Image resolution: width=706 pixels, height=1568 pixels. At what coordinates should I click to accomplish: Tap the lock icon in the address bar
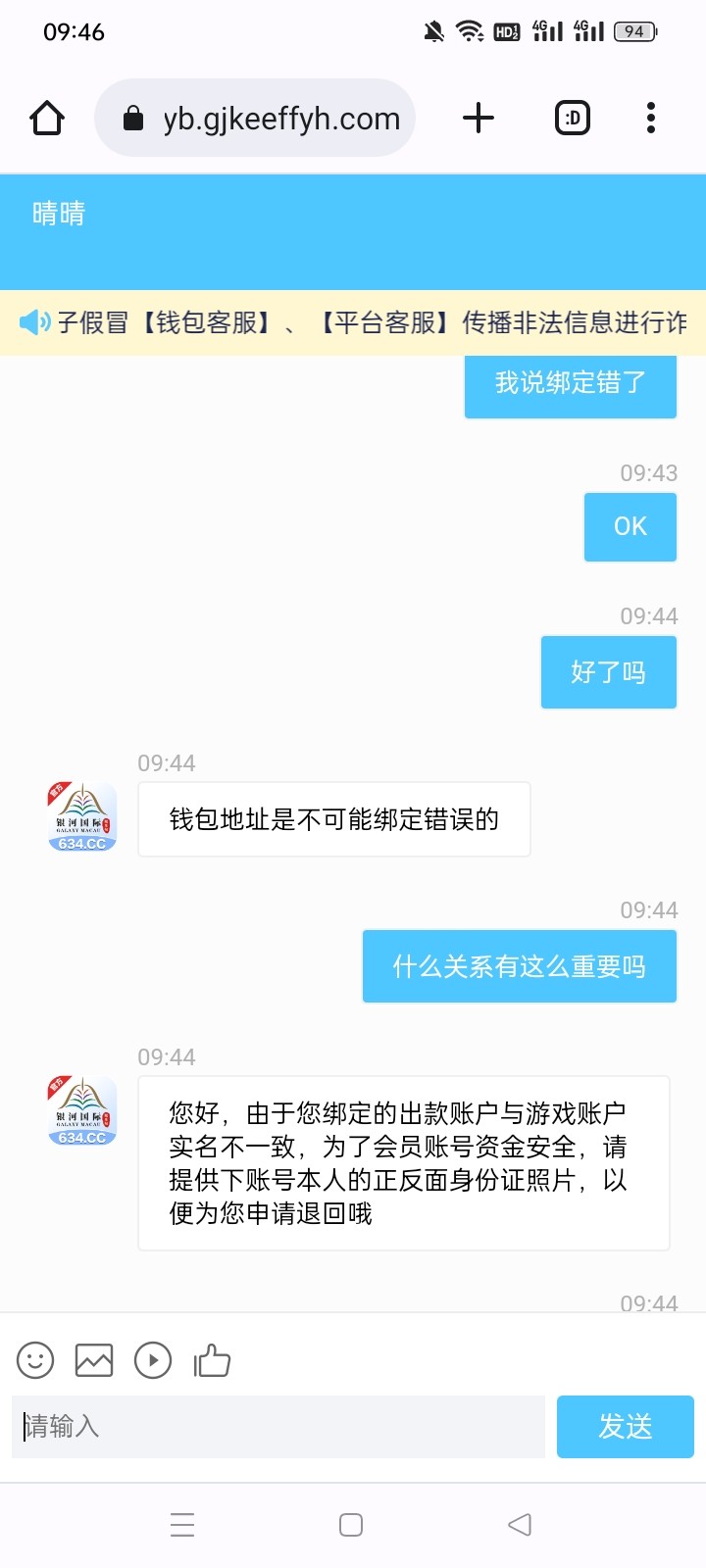coord(134,118)
